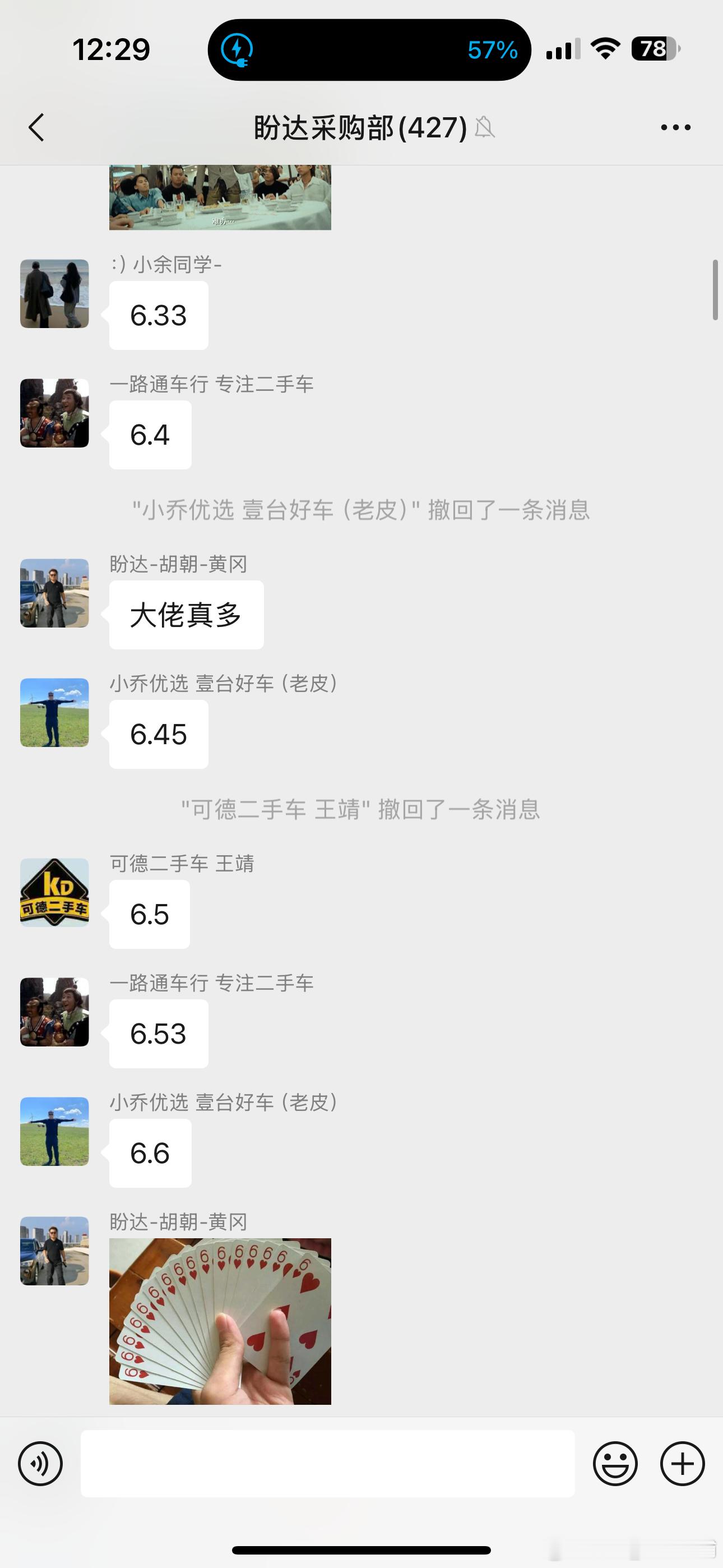The image size is (723, 1568).
Task: Open the emoji sticker panel
Action: pos(615,1463)
